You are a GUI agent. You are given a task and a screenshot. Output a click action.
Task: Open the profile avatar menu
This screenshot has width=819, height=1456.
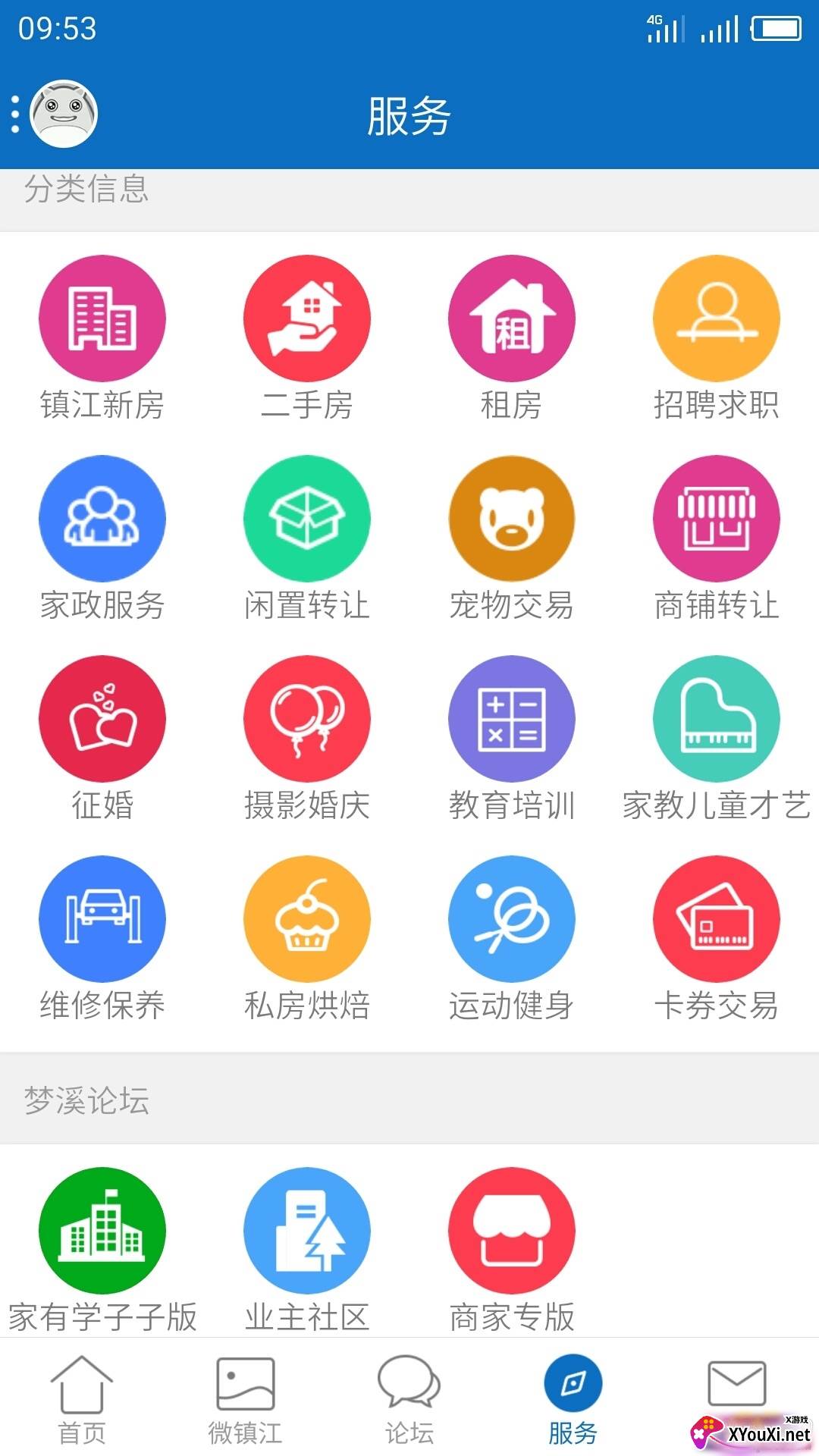coord(64,114)
